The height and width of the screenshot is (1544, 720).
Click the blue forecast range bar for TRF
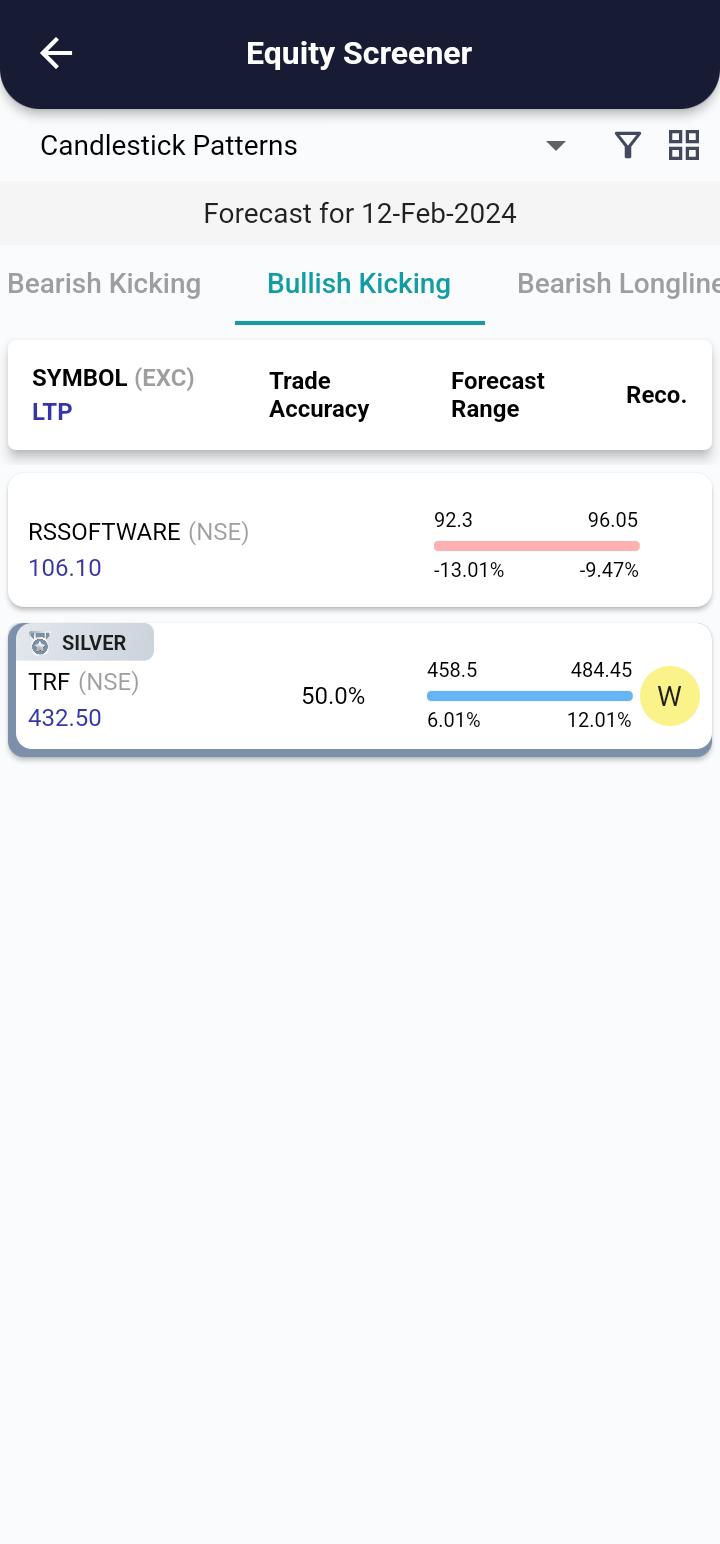(529, 695)
